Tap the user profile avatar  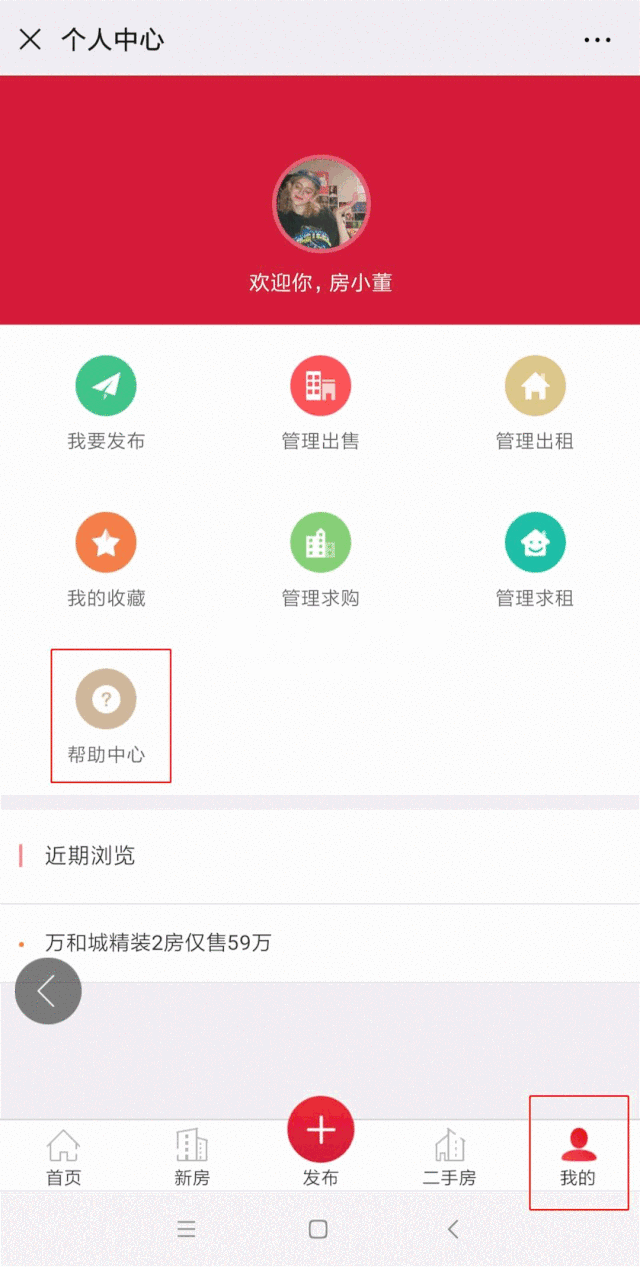tap(321, 204)
